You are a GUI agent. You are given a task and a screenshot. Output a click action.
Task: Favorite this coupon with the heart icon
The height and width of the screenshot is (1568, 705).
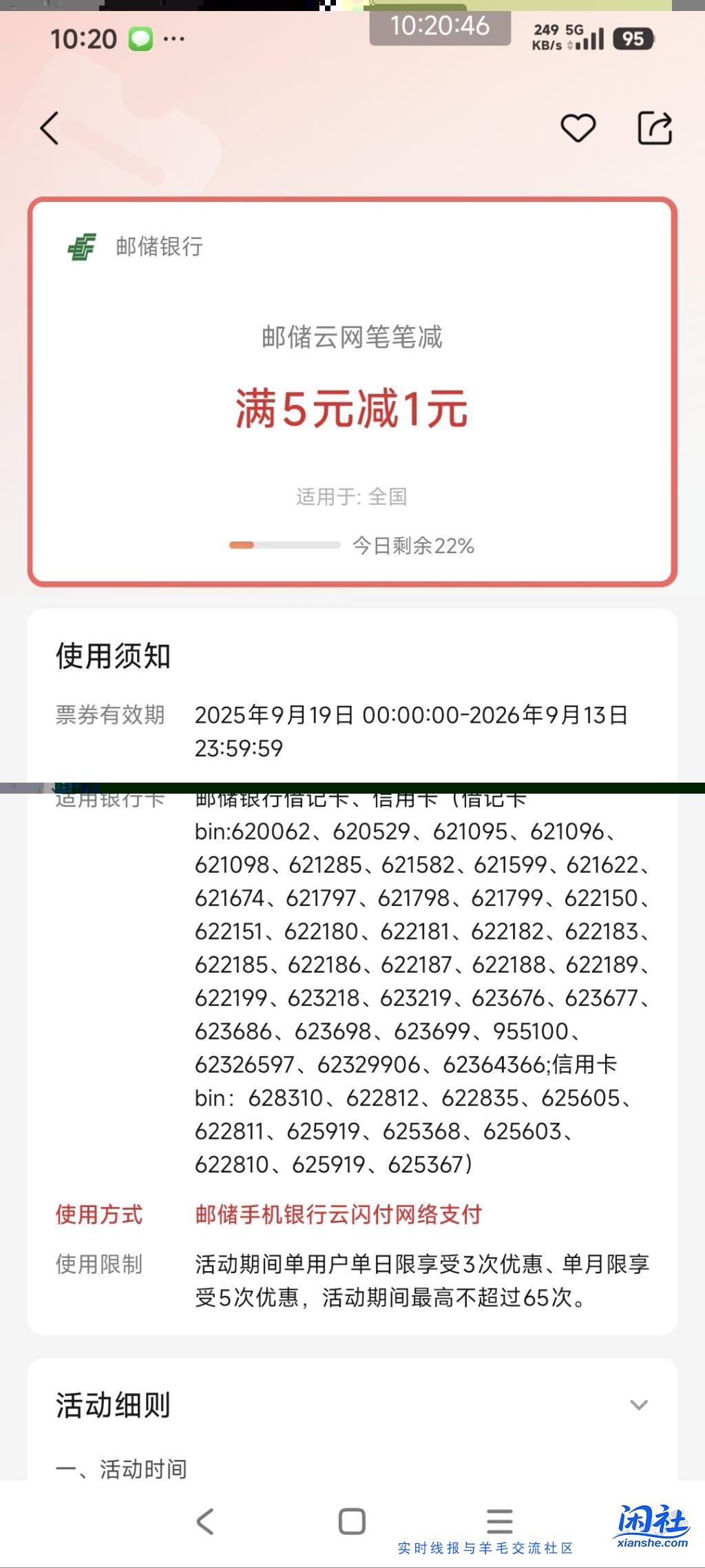tap(579, 128)
